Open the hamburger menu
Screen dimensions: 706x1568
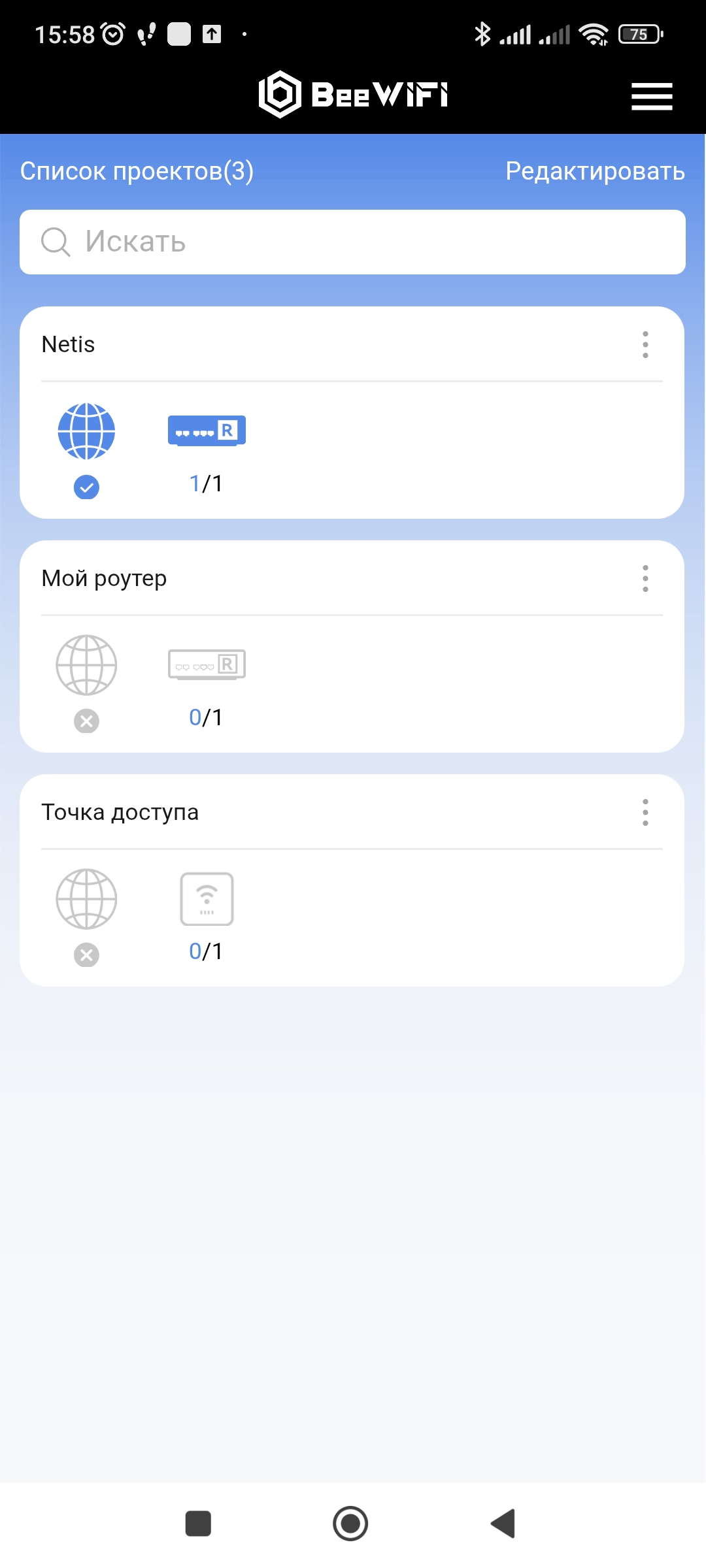(652, 96)
